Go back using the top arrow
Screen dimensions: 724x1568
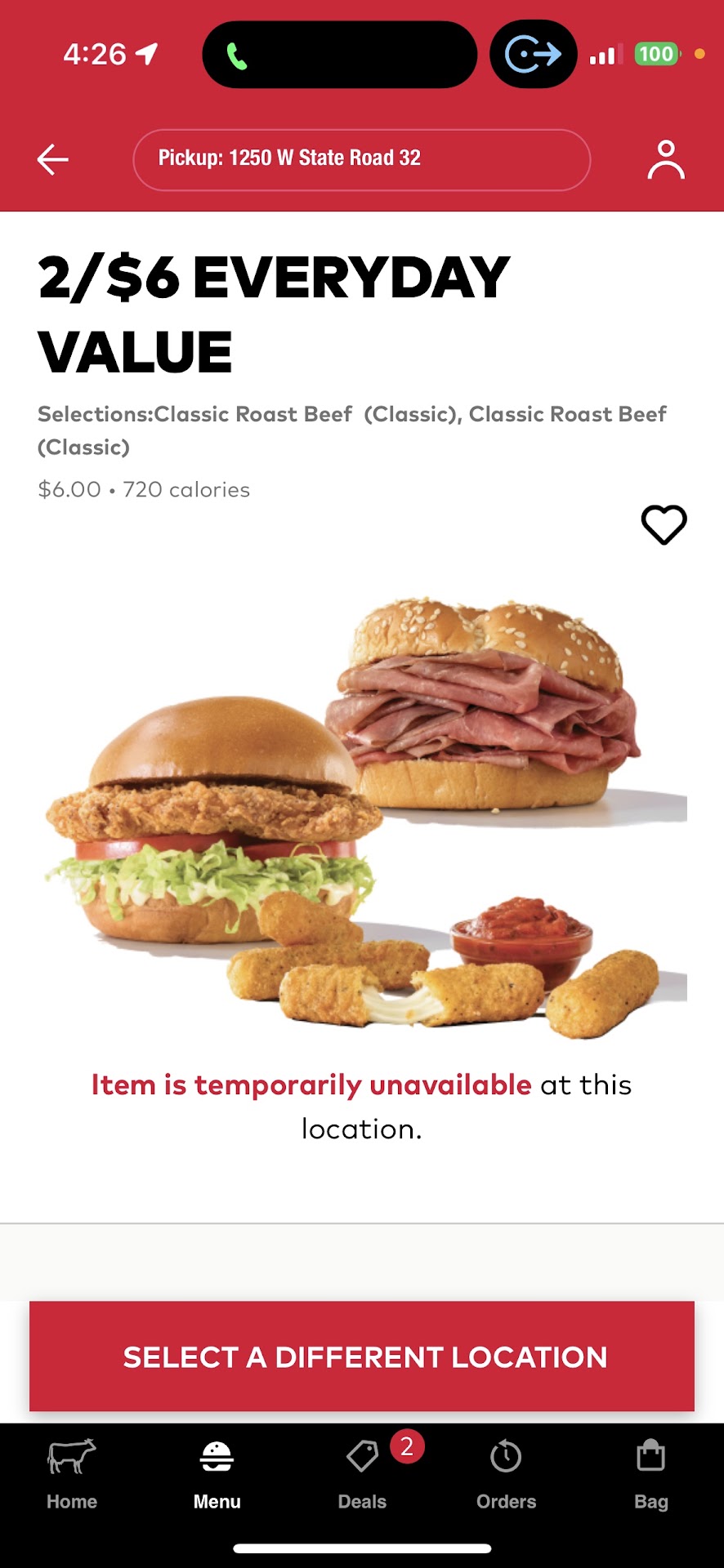pyautogui.click(x=52, y=159)
